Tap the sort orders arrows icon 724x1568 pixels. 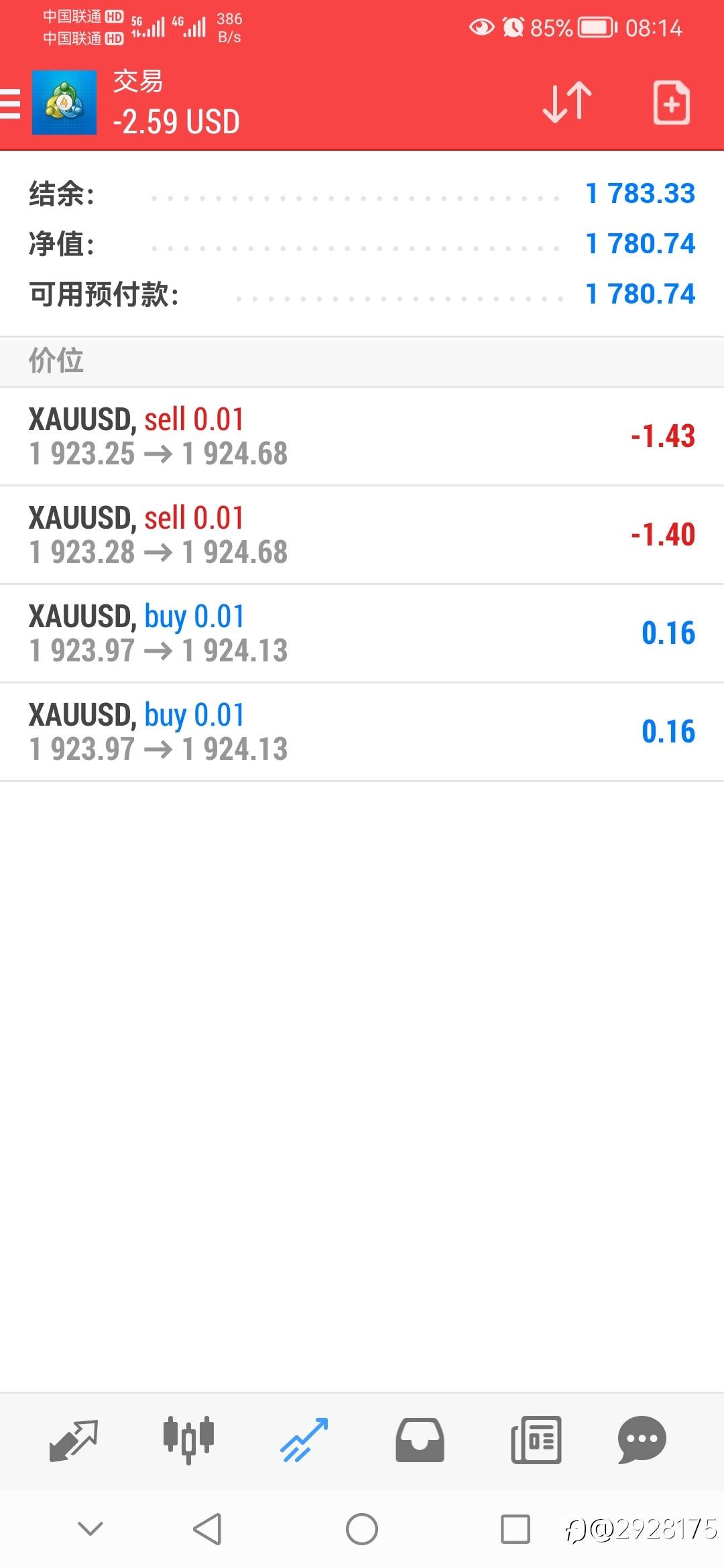tap(567, 103)
